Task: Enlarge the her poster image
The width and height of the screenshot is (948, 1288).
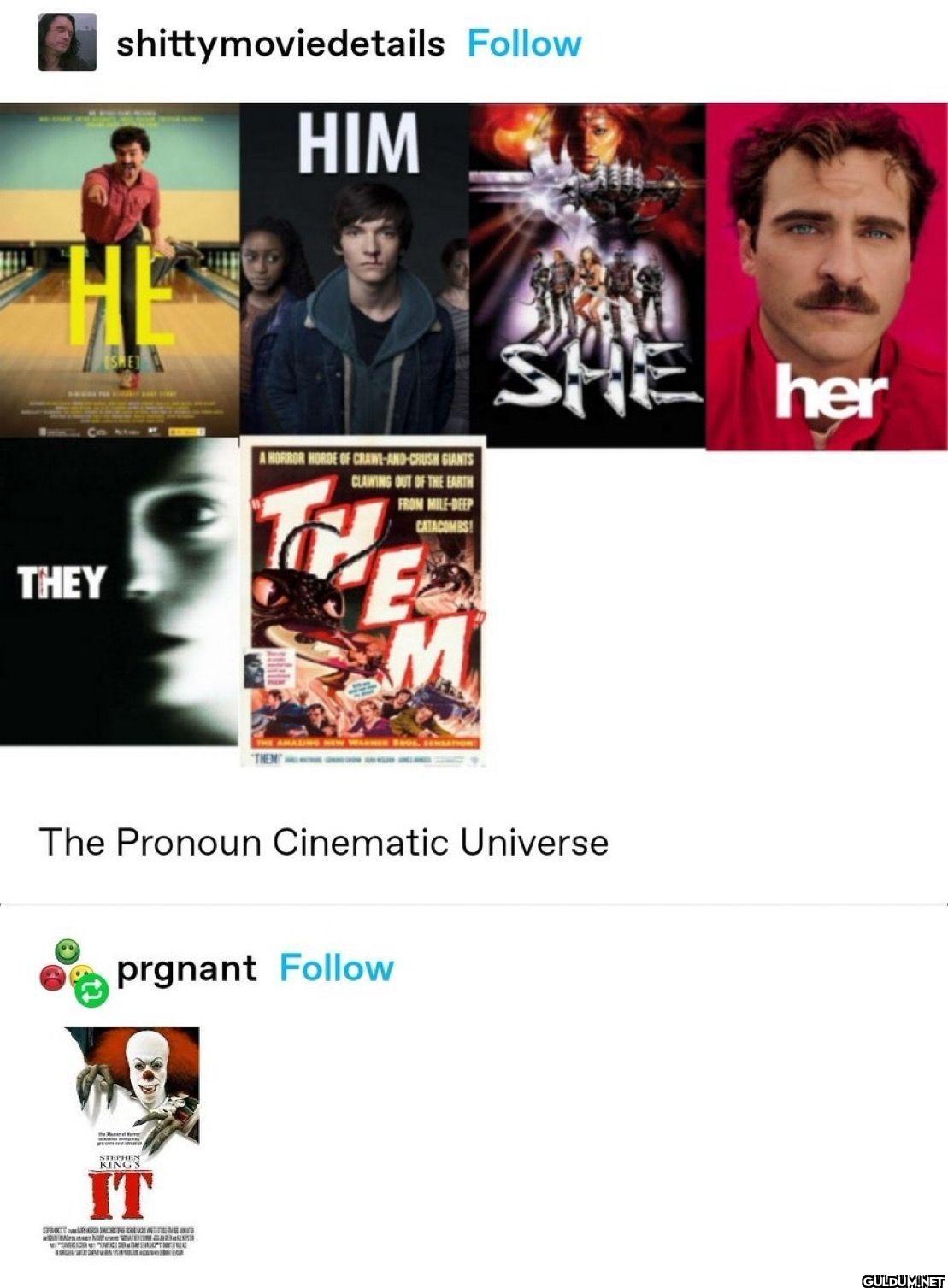Action: (x=827, y=276)
